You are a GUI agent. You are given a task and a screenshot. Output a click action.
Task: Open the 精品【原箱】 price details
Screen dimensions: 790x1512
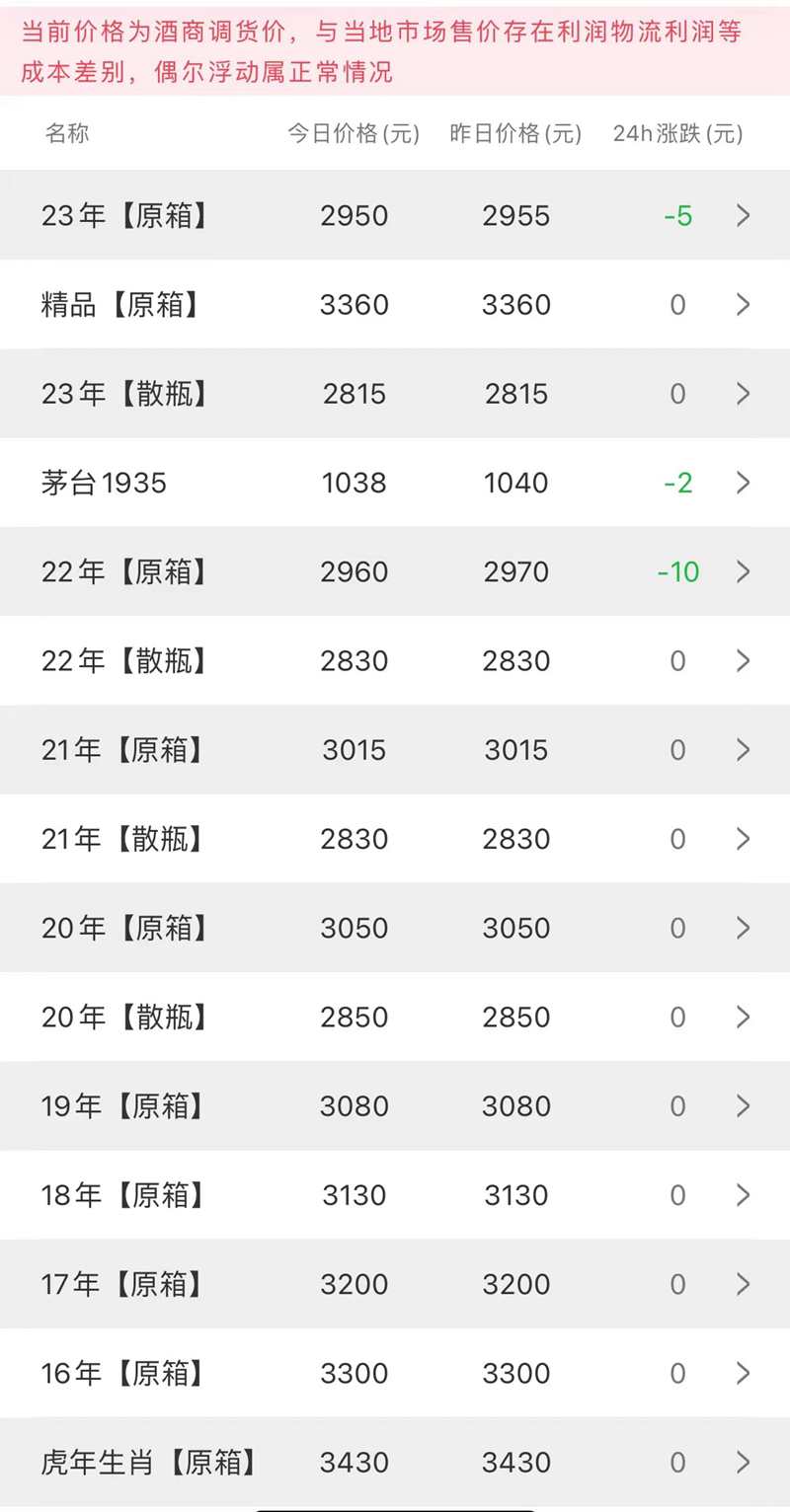click(x=395, y=304)
